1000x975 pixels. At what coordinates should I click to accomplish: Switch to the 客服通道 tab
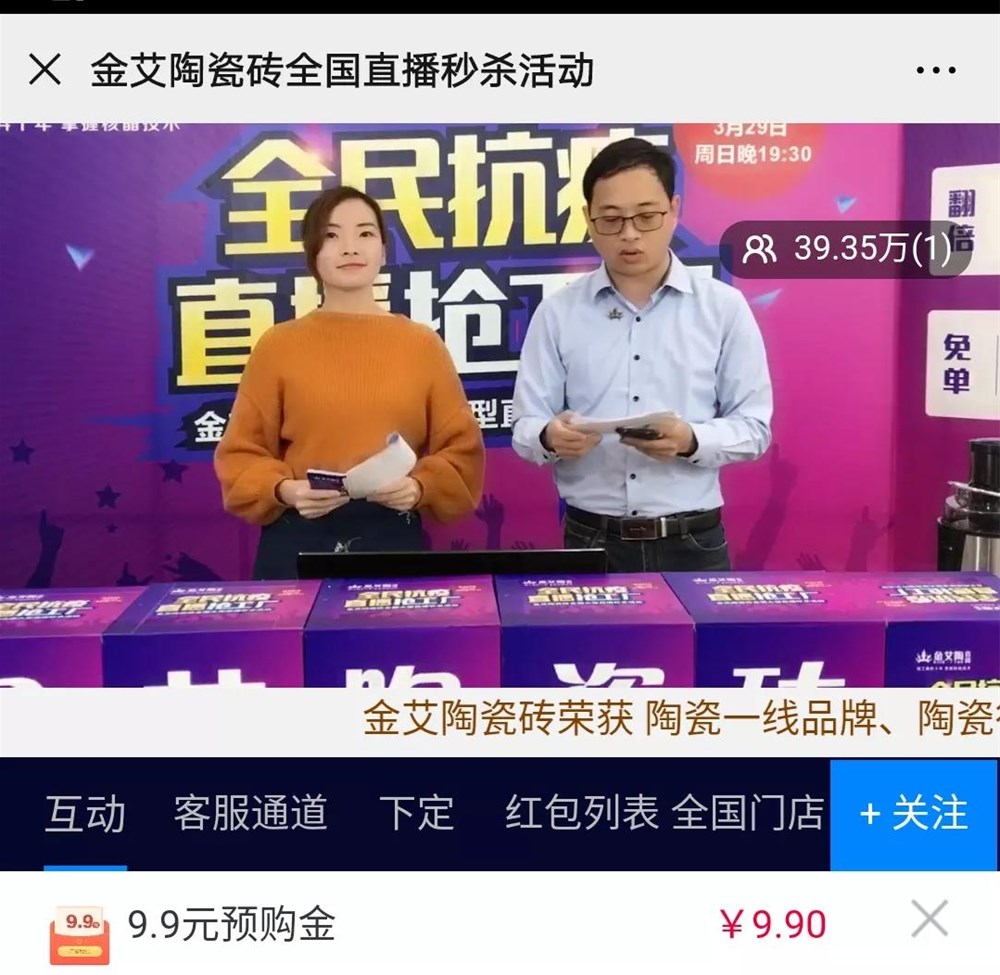(x=250, y=813)
